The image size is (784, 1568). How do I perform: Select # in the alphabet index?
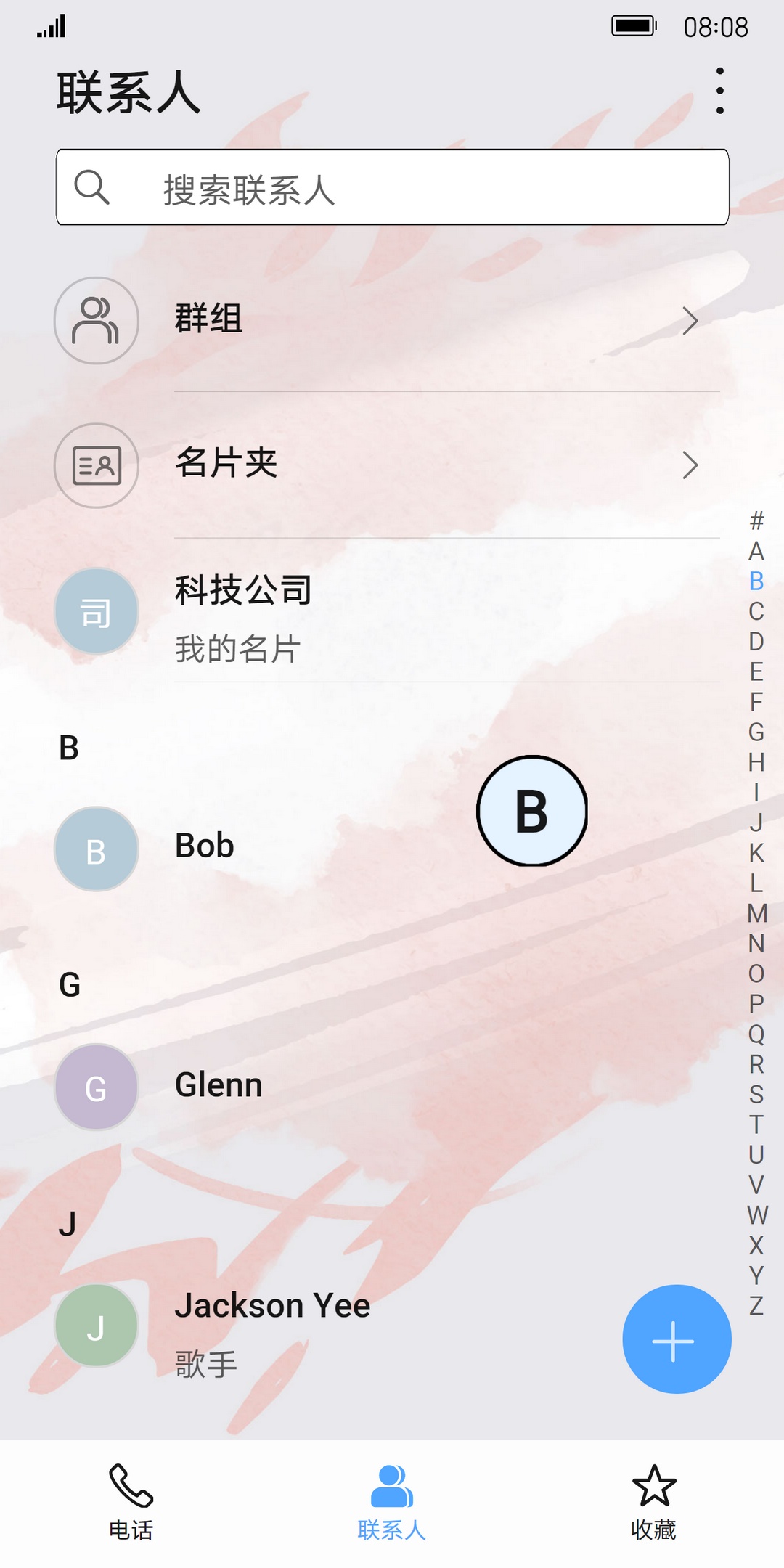pyautogui.click(x=756, y=520)
